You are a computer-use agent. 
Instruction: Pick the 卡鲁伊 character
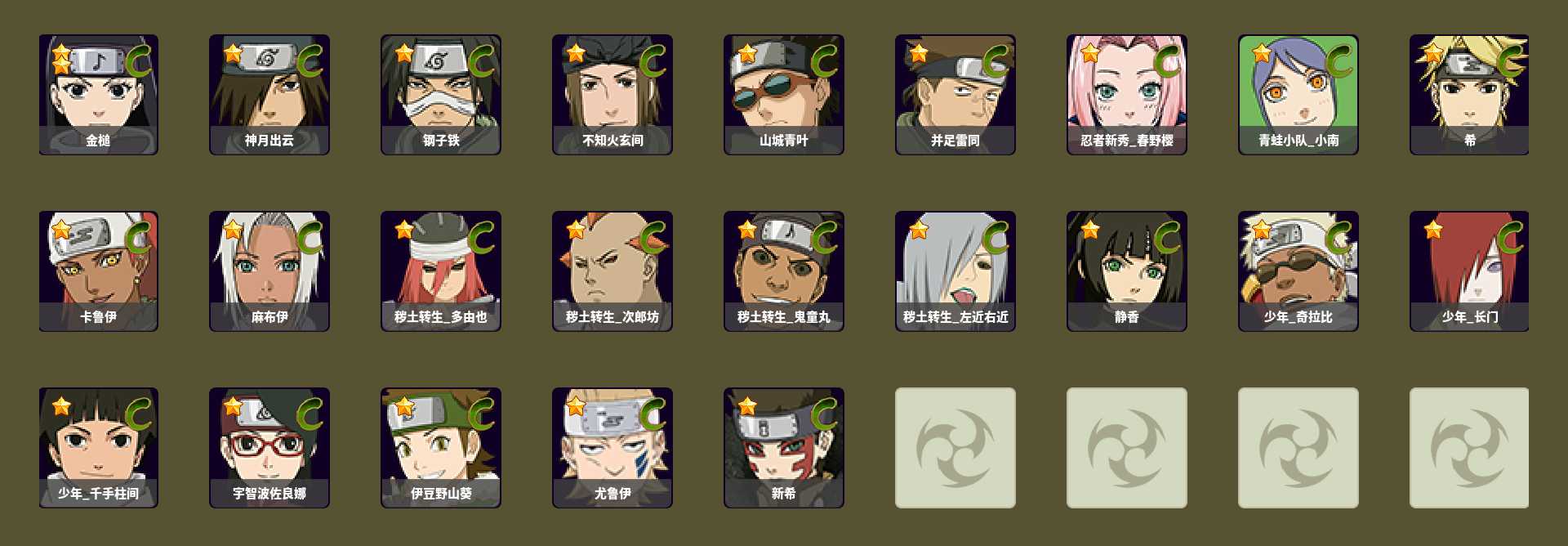pos(98,271)
